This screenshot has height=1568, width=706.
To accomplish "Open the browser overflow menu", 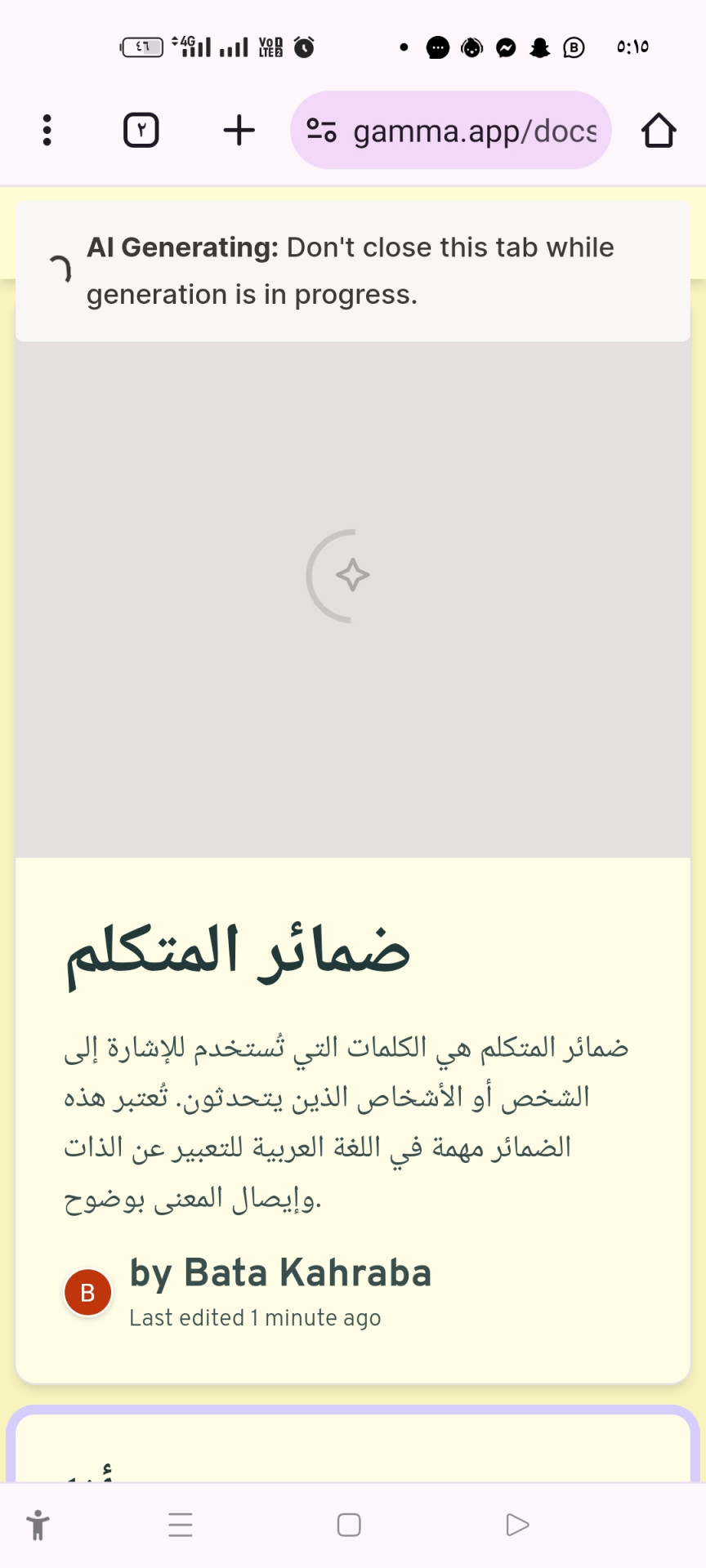I will (x=47, y=130).
